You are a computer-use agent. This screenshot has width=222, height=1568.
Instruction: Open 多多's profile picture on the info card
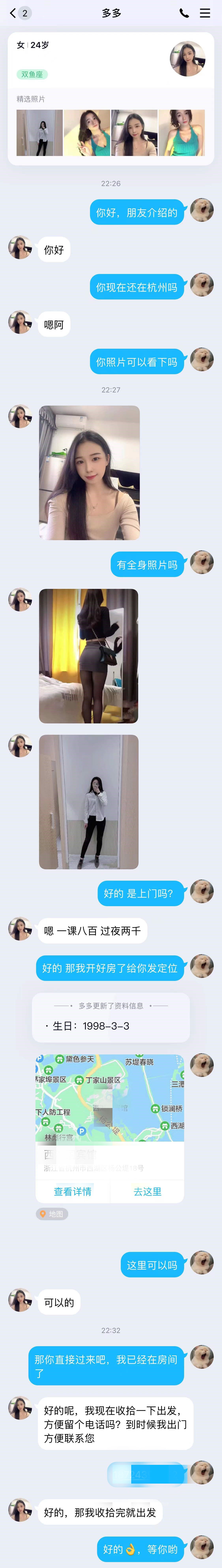click(187, 59)
